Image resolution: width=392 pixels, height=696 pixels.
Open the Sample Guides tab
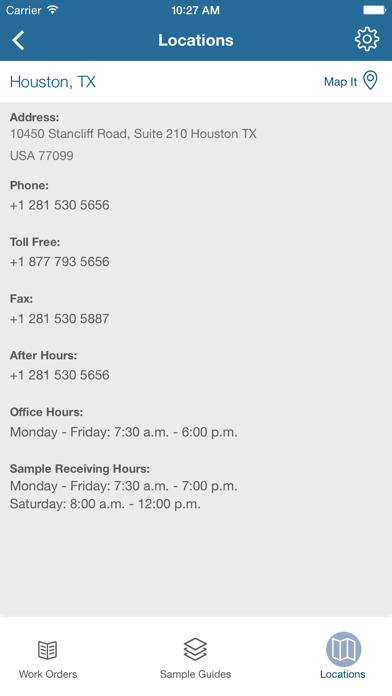(195, 659)
